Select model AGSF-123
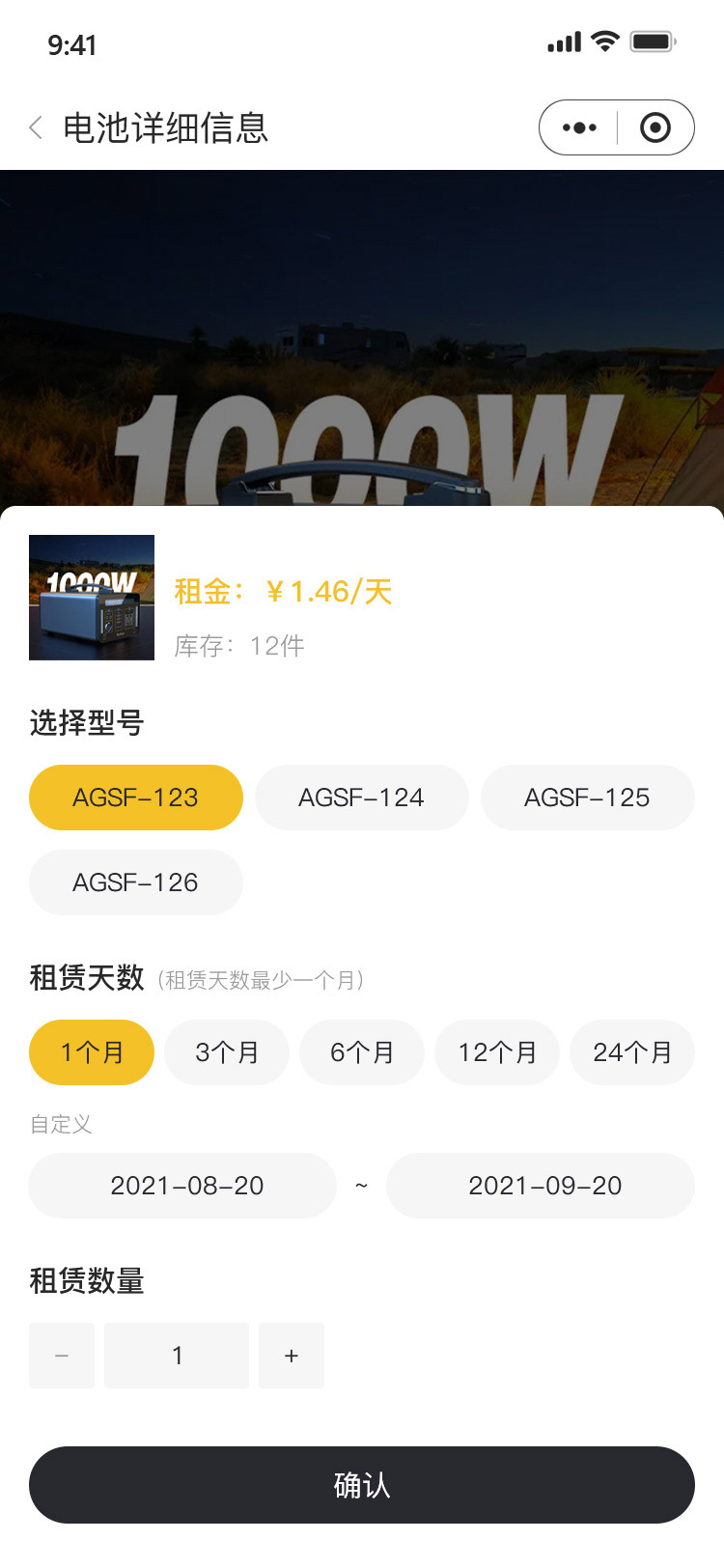Screen dimensions: 724x1568 coord(136,798)
